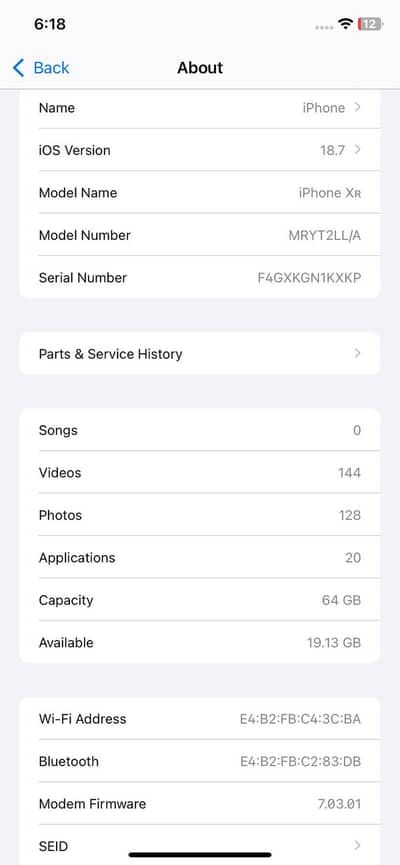This screenshot has height=865, width=400.
Task: Open Parts & Service History
Action: click(x=200, y=354)
